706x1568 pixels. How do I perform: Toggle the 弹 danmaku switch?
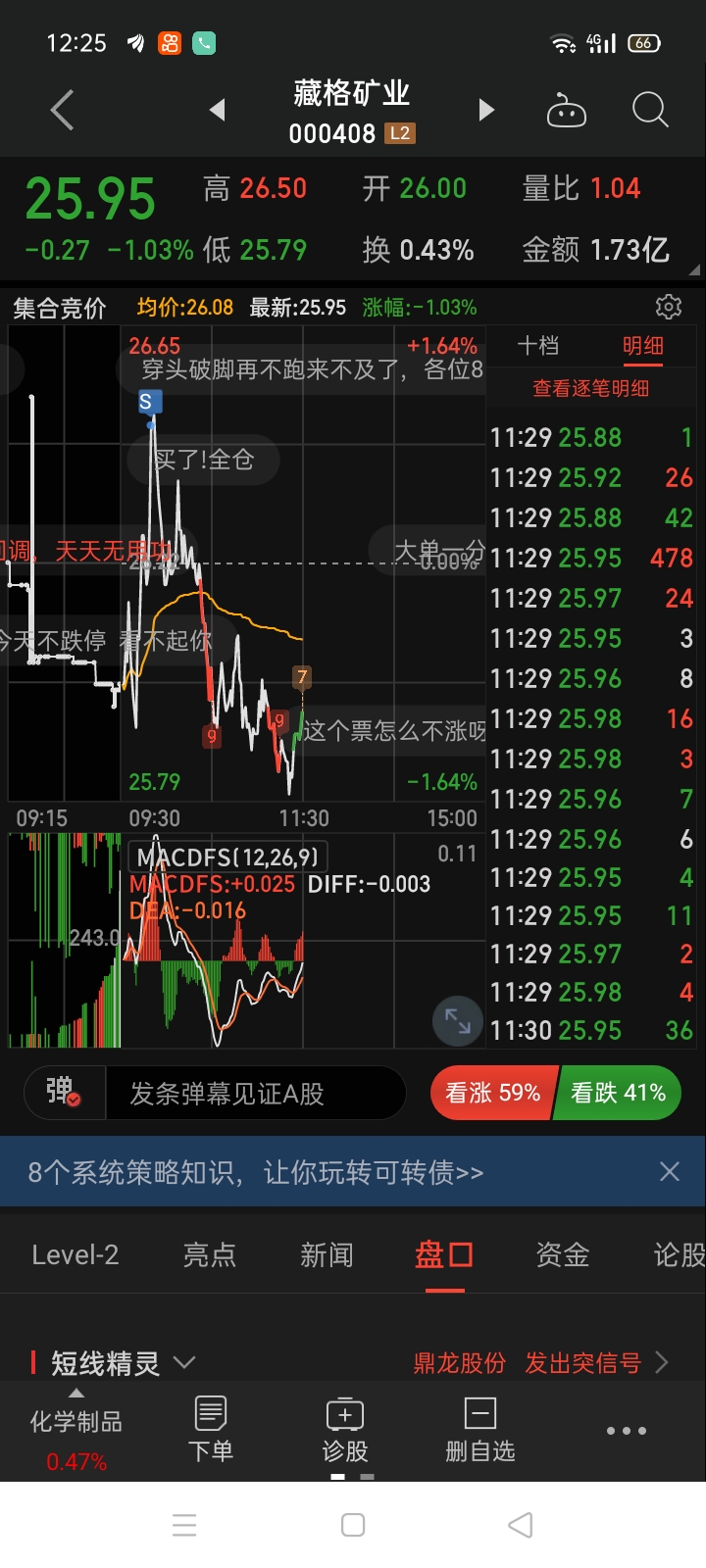click(63, 1092)
